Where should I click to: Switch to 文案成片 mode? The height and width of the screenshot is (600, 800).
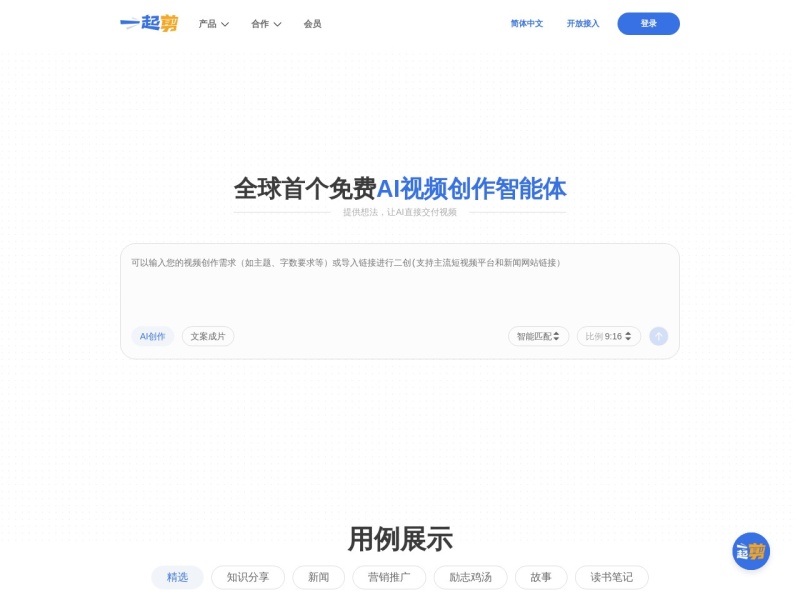pyautogui.click(x=208, y=337)
